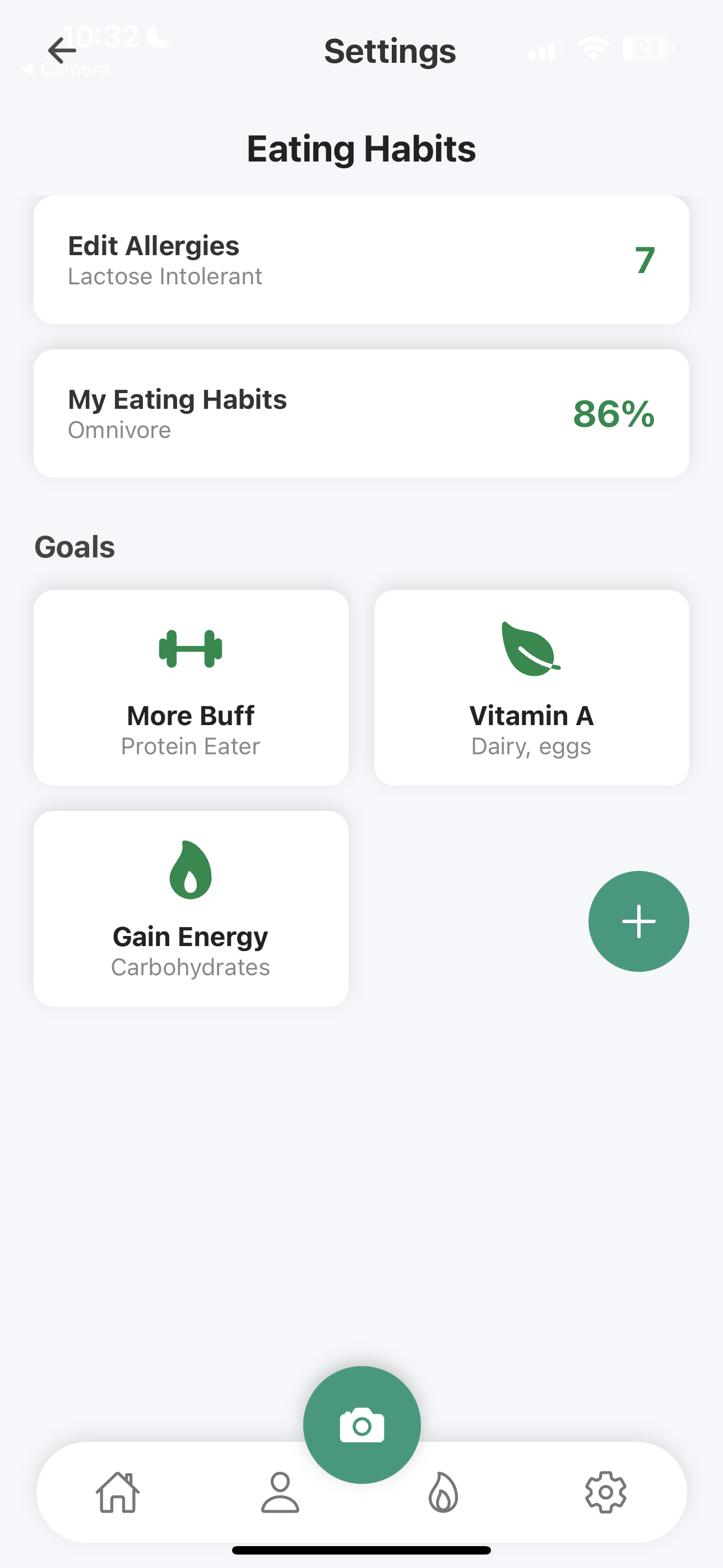Switch to the flame tab
This screenshot has height=1568, width=723.
443,1492
